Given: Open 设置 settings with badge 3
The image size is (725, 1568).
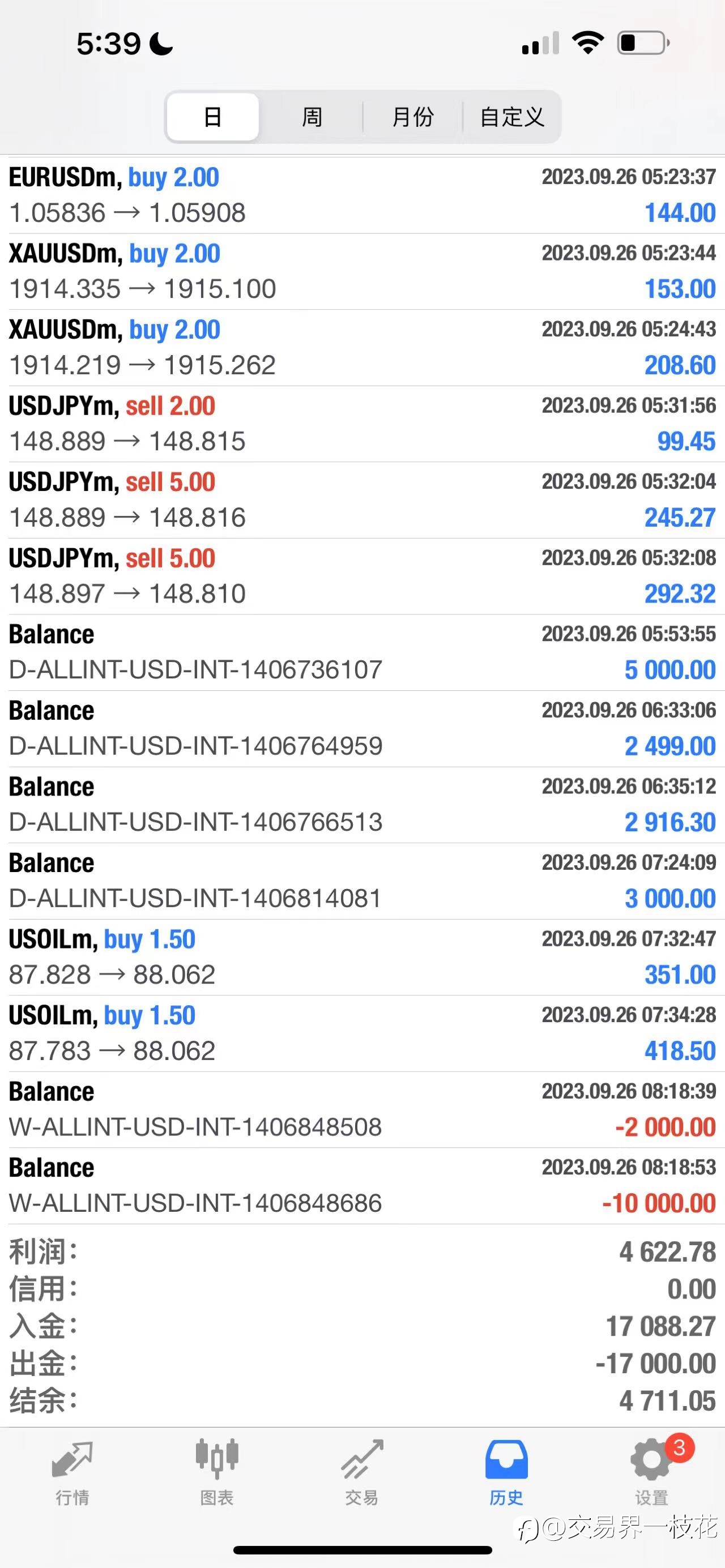Looking at the screenshot, I should tap(652, 1472).
